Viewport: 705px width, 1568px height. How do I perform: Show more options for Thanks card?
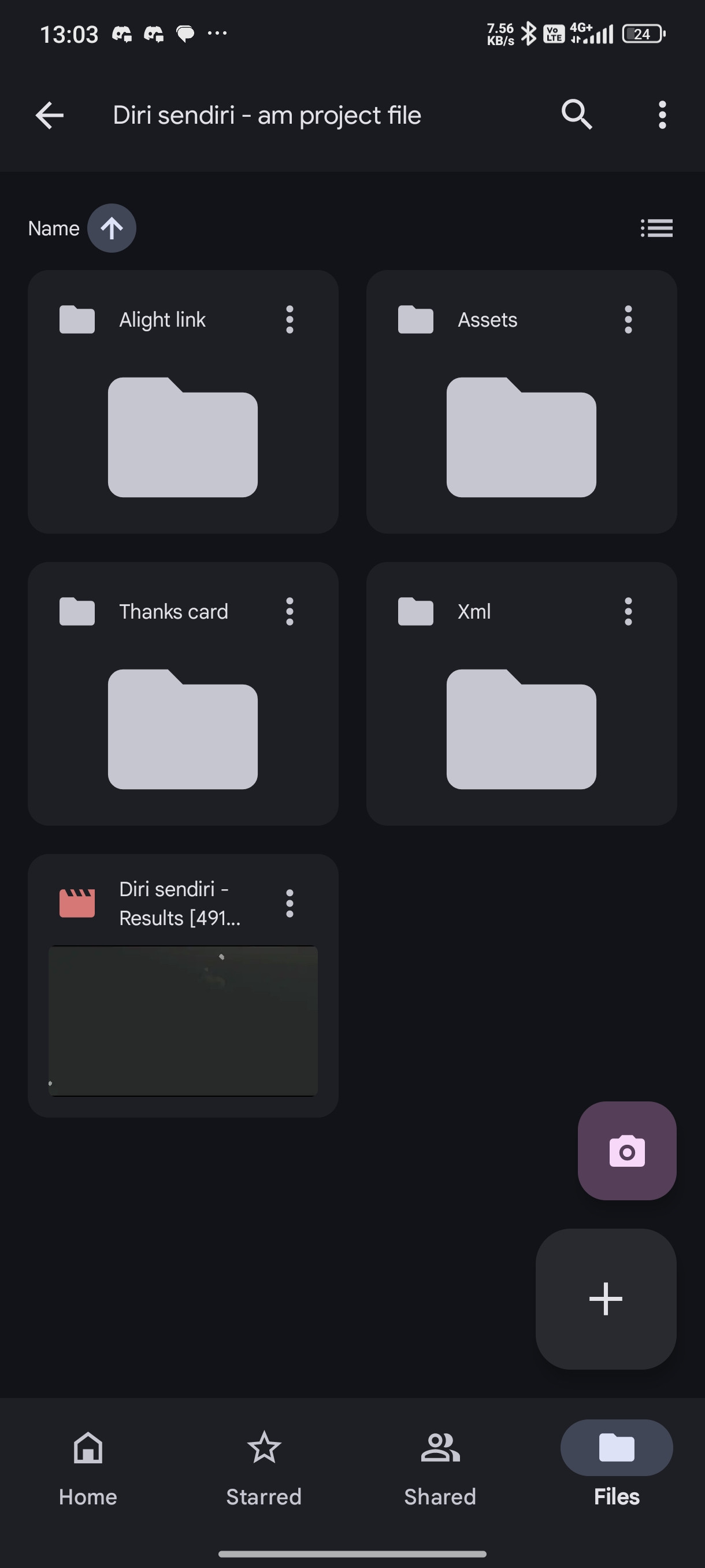pyautogui.click(x=290, y=611)
